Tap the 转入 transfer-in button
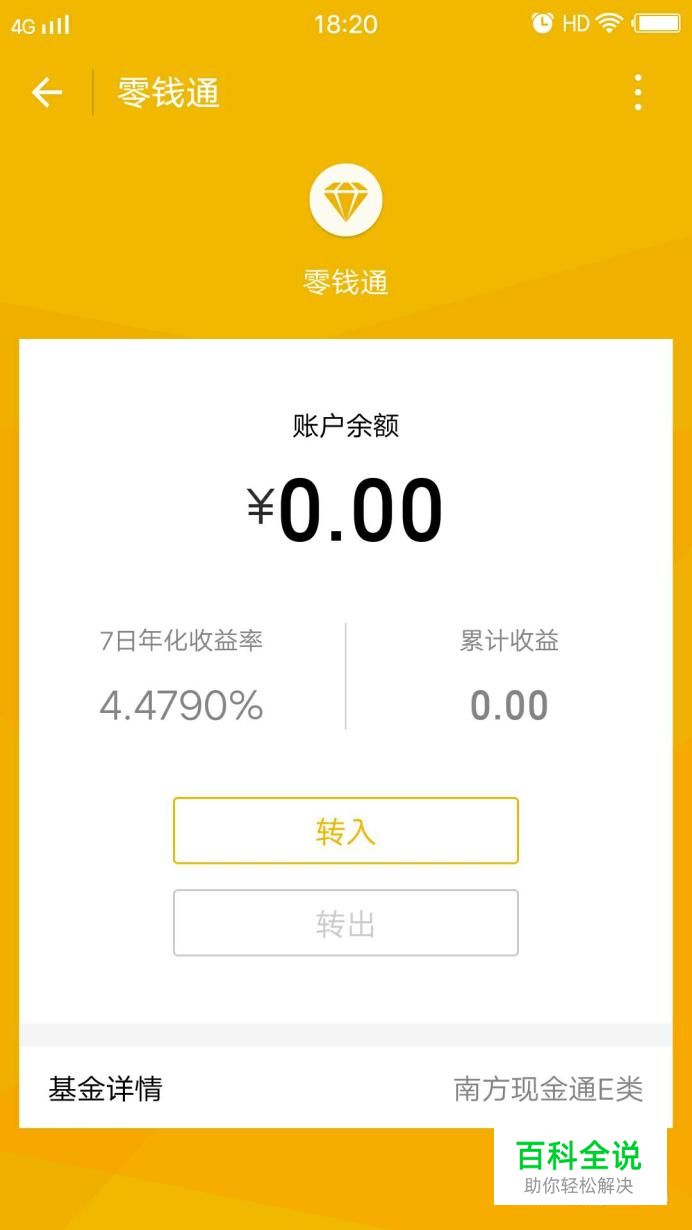 (x=345, y=831)
